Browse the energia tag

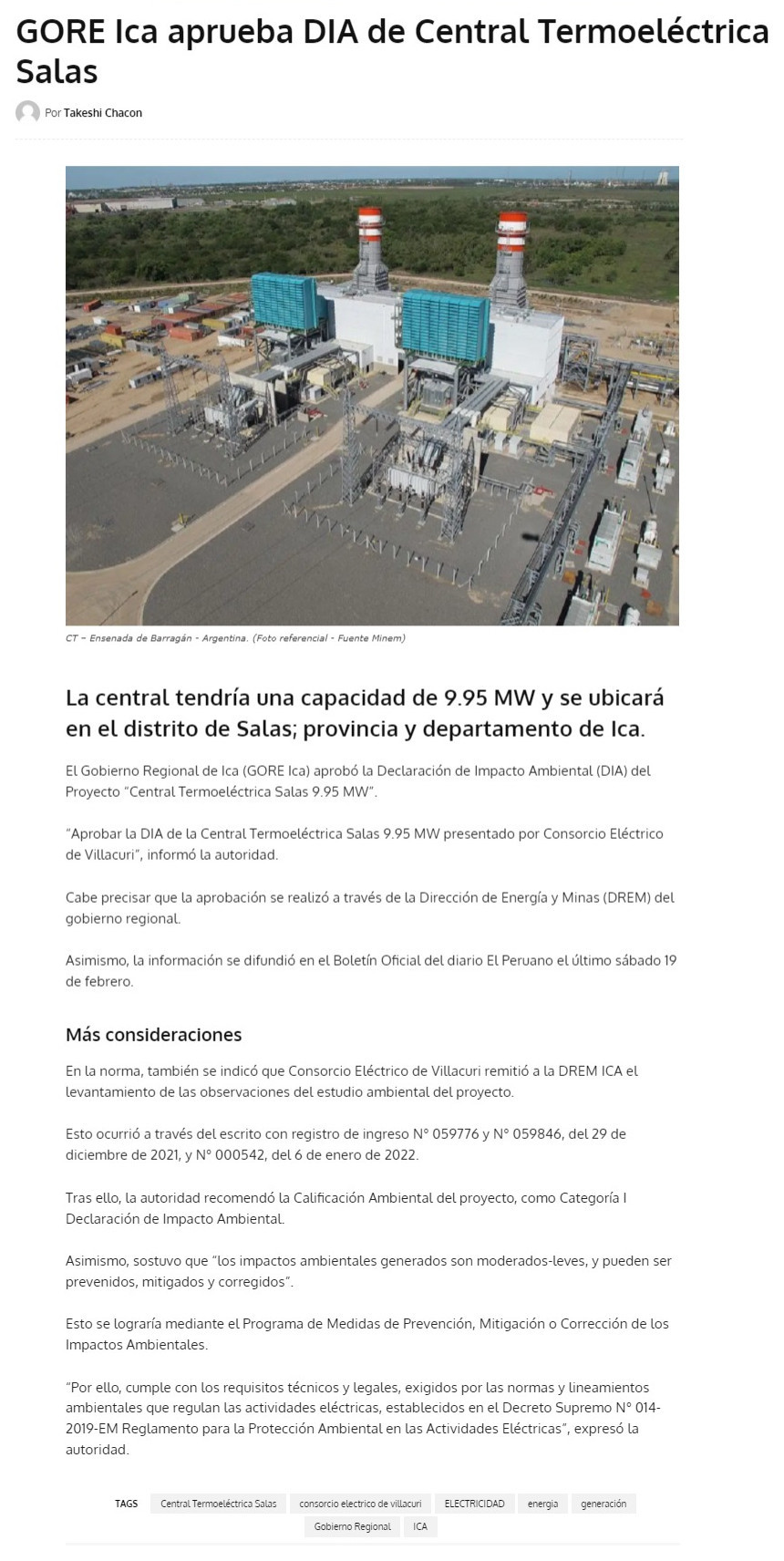click(542, 1504)
